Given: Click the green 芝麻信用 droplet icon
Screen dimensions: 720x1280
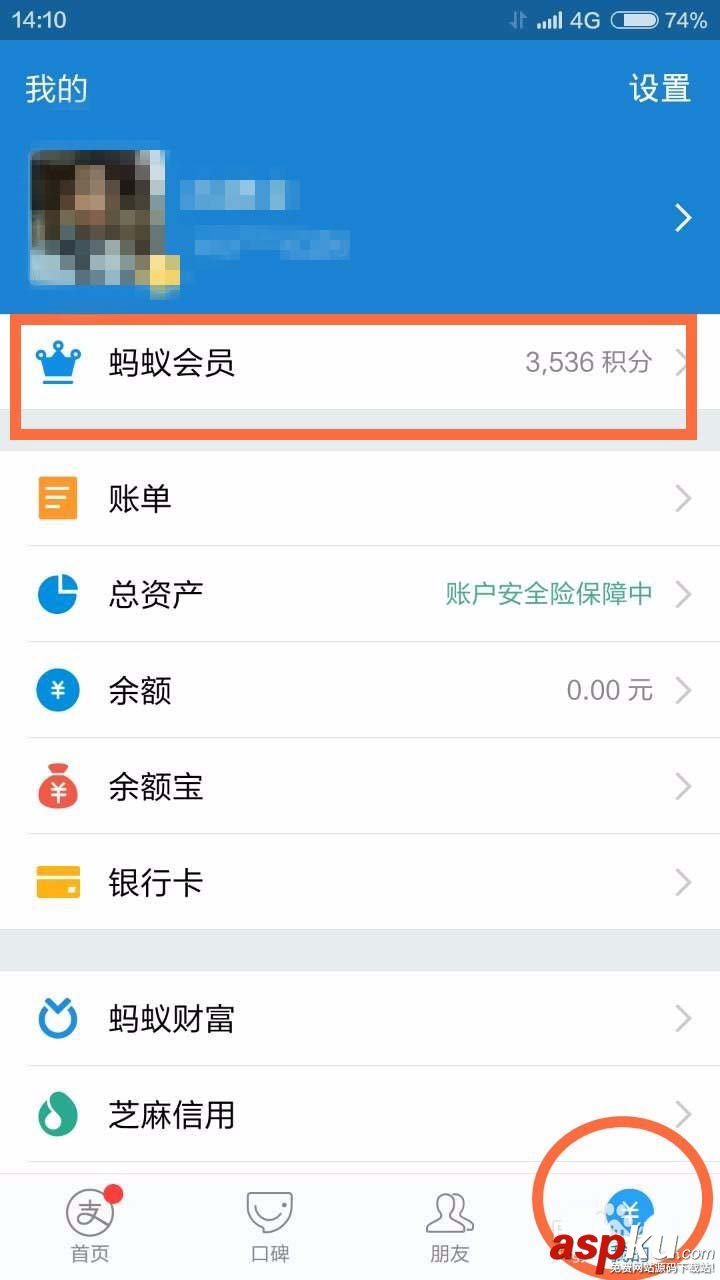Looking at the screenshot, I should point(57,1114).
